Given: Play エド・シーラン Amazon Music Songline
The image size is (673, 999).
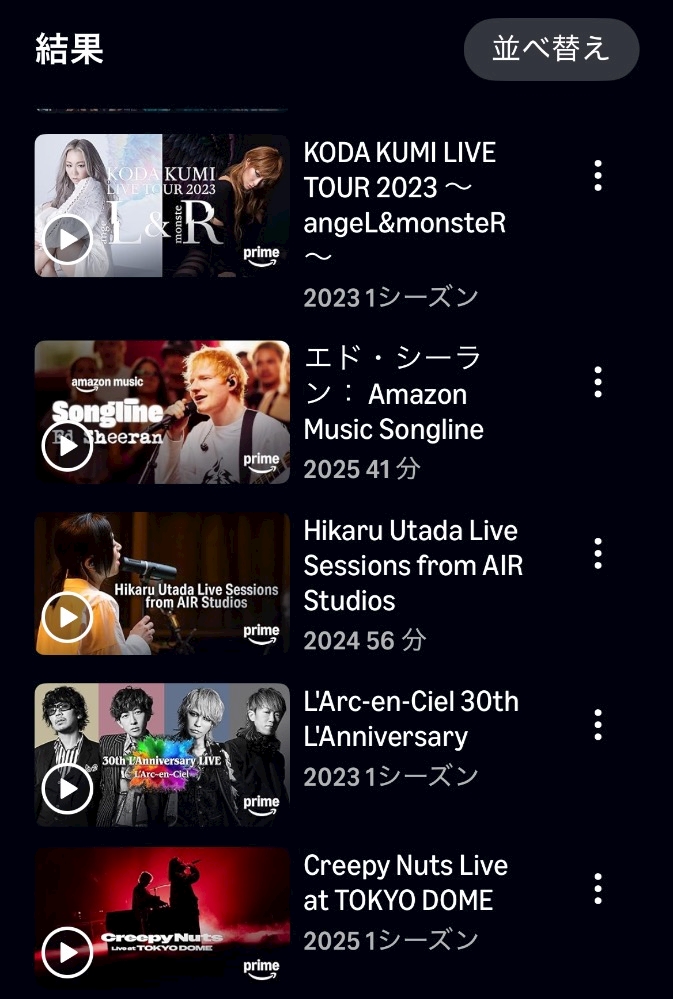Looking at the screenshot, I should coord(68,446).
